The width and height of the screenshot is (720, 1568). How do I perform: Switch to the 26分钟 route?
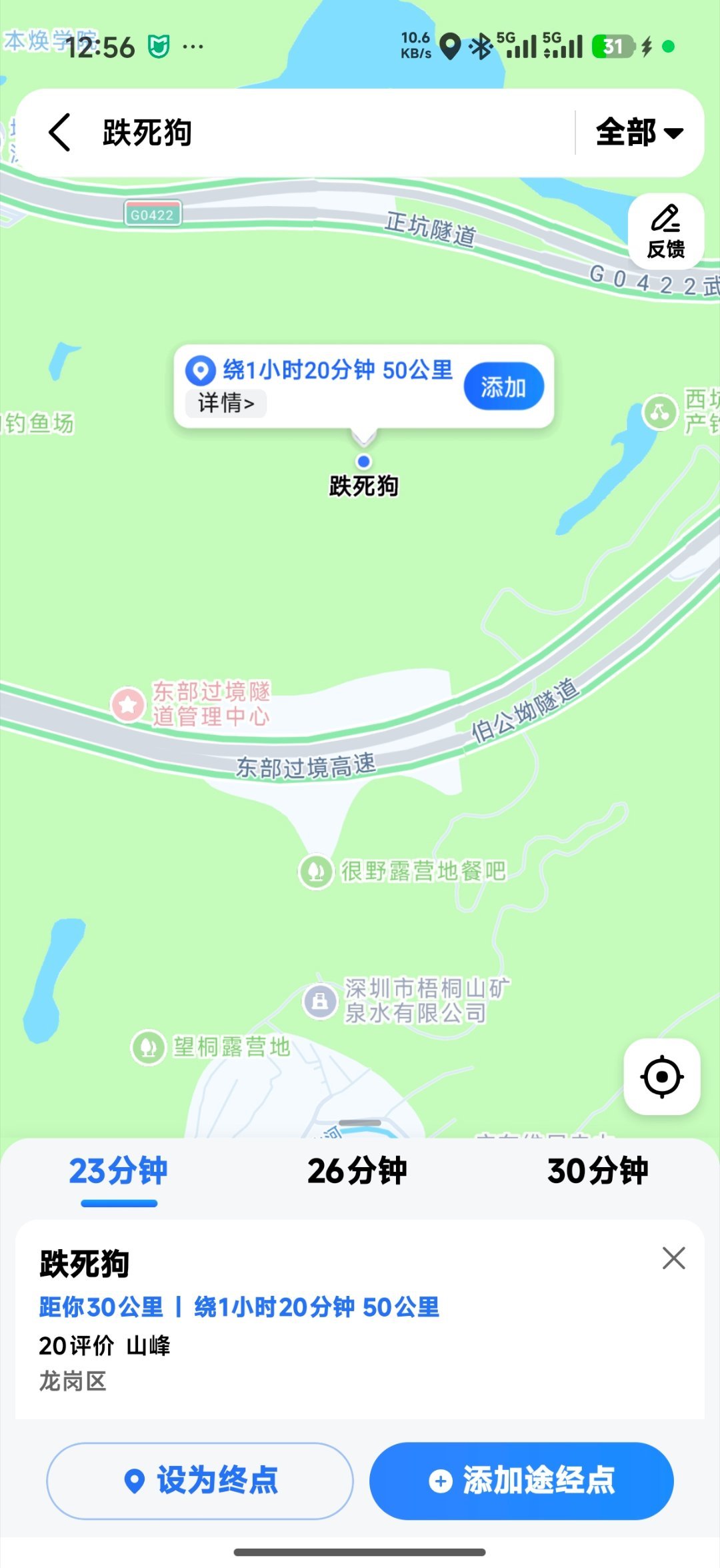click(x=357, y=1172)
